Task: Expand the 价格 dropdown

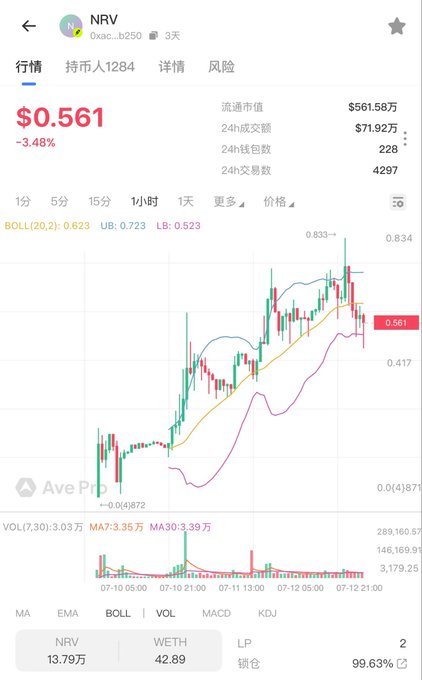Action: (x=278, y=202)
